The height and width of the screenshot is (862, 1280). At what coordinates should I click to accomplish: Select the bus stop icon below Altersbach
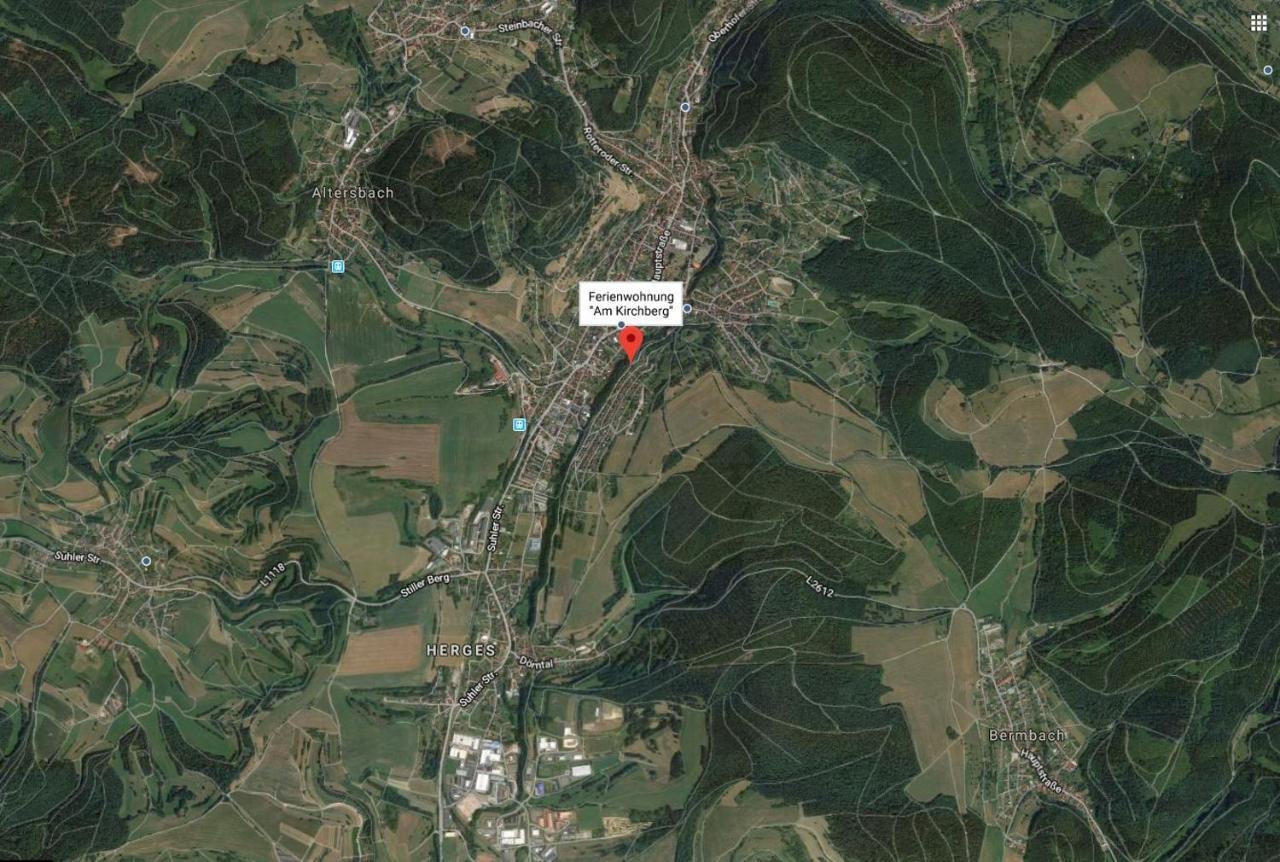pyautogui.click(x=338, y=266)
